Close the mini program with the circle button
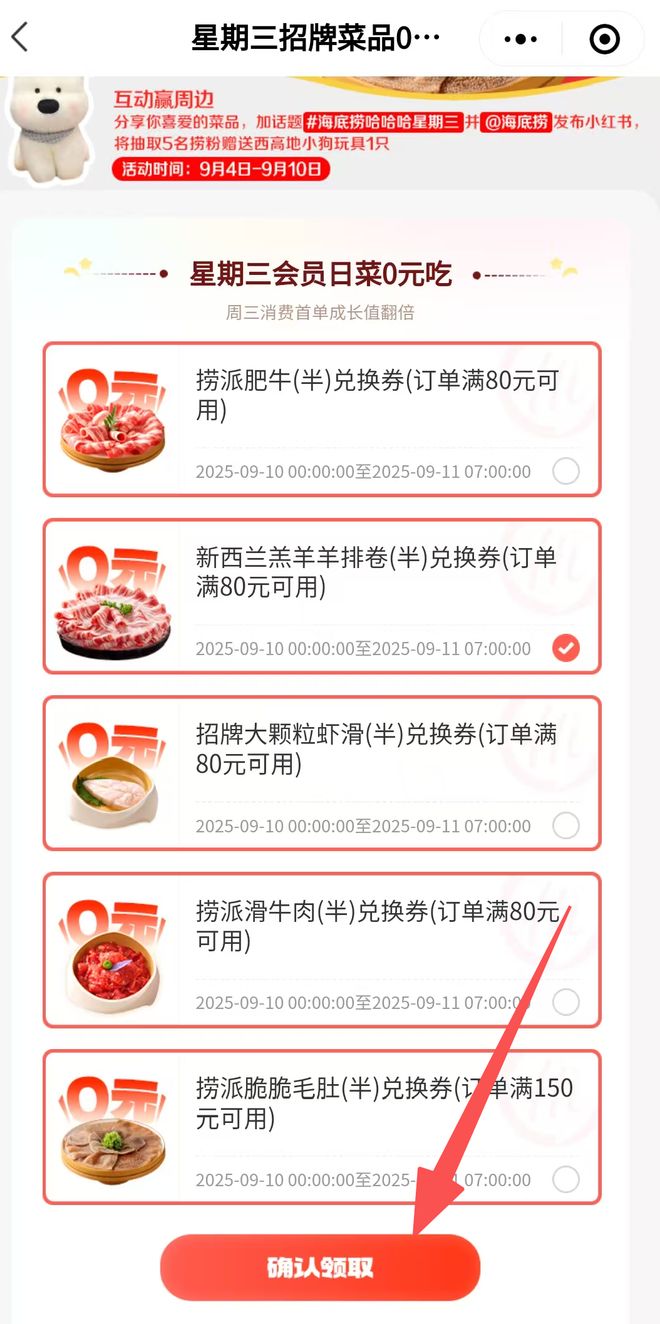 (x=604, y=39)
